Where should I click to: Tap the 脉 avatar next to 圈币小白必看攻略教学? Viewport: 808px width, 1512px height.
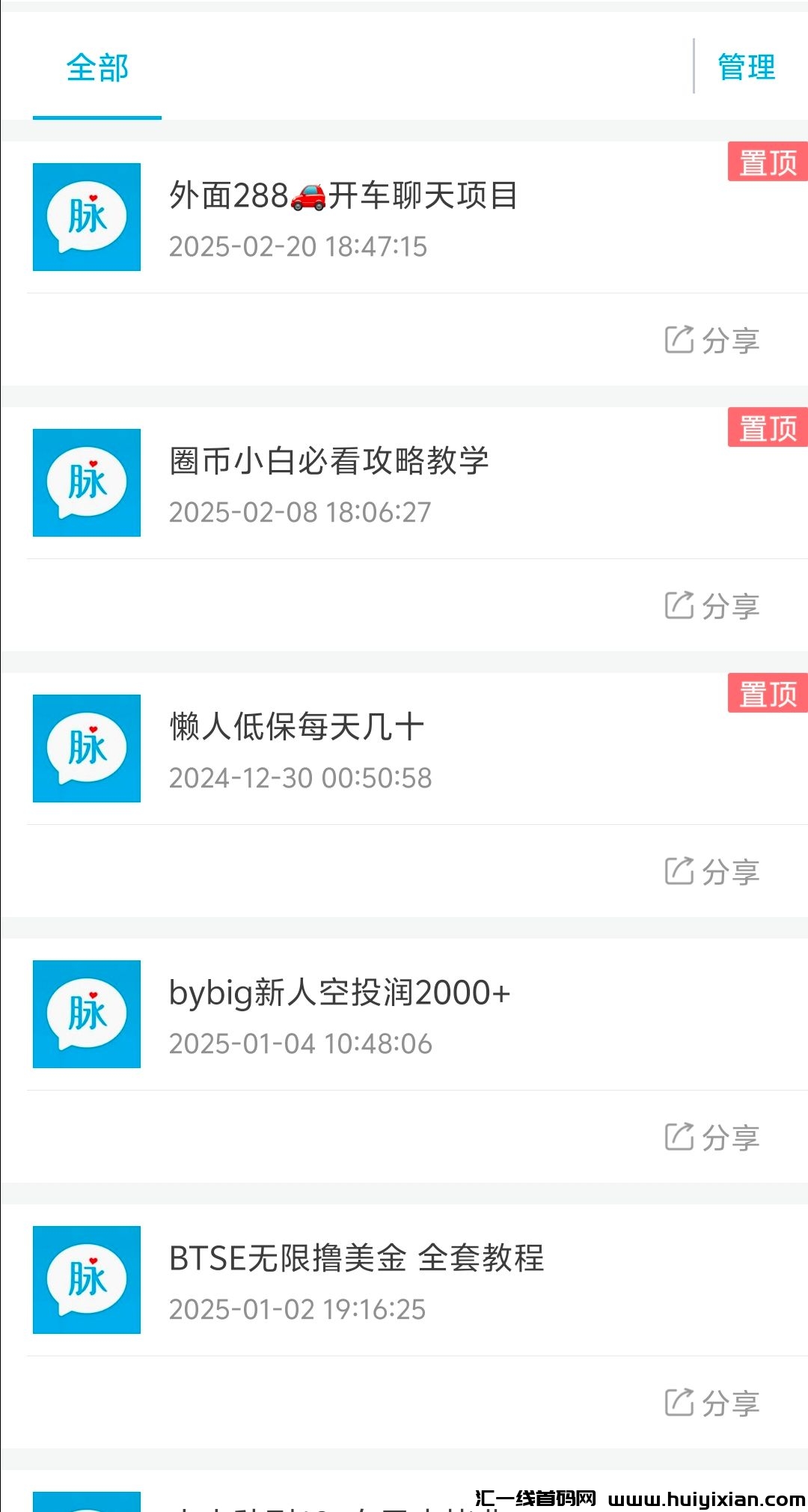pyautogui.click(x=86, y=483)
